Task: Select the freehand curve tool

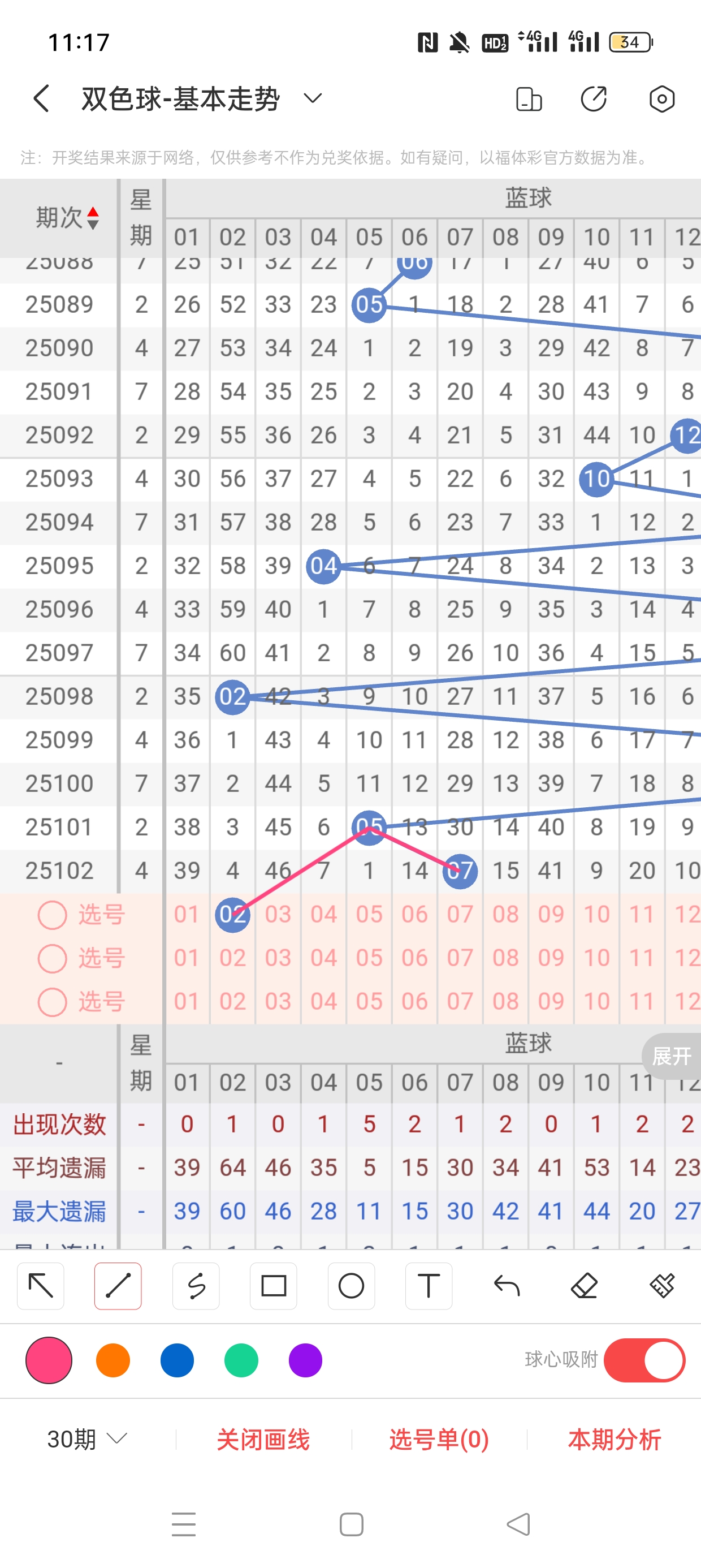Action: pyautogui.click(x=196, y=1286)
